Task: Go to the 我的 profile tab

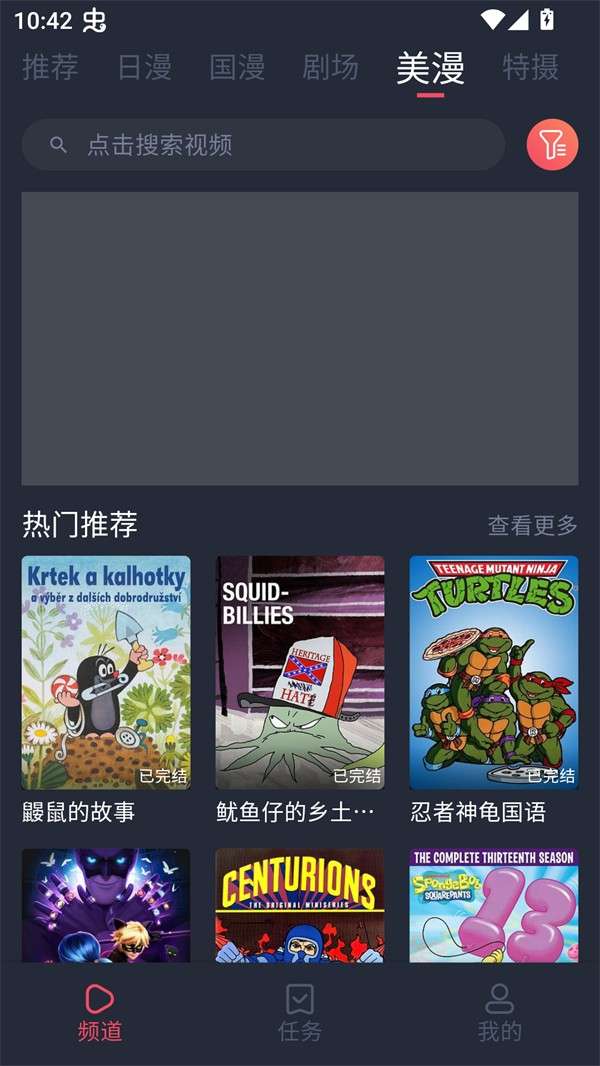Action: pyautogui.click(x=499, y=1012)
